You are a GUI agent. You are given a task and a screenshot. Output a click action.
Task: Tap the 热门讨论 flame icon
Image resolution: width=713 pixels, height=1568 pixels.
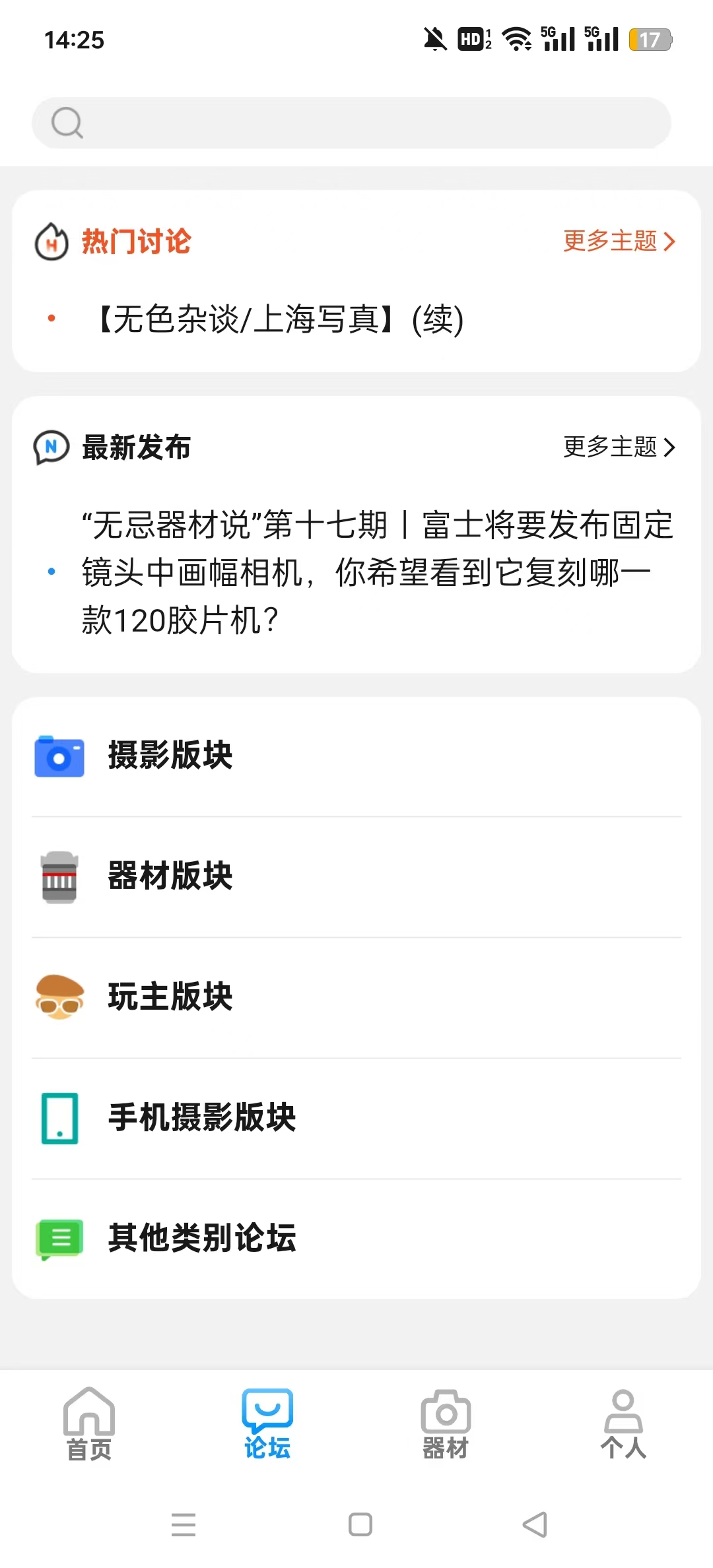[51, 242]
